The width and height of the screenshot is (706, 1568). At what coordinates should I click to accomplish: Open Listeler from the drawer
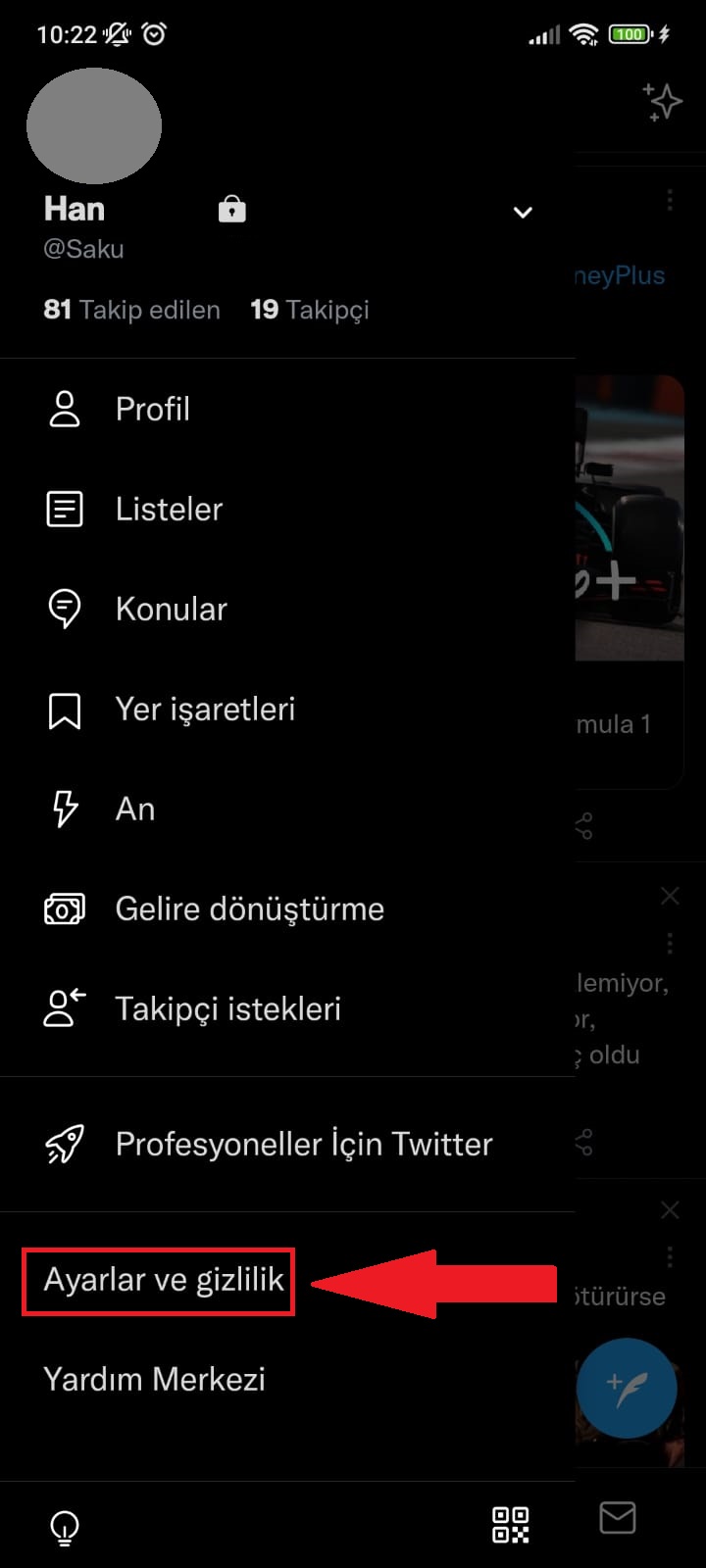[x=169, y=509]
